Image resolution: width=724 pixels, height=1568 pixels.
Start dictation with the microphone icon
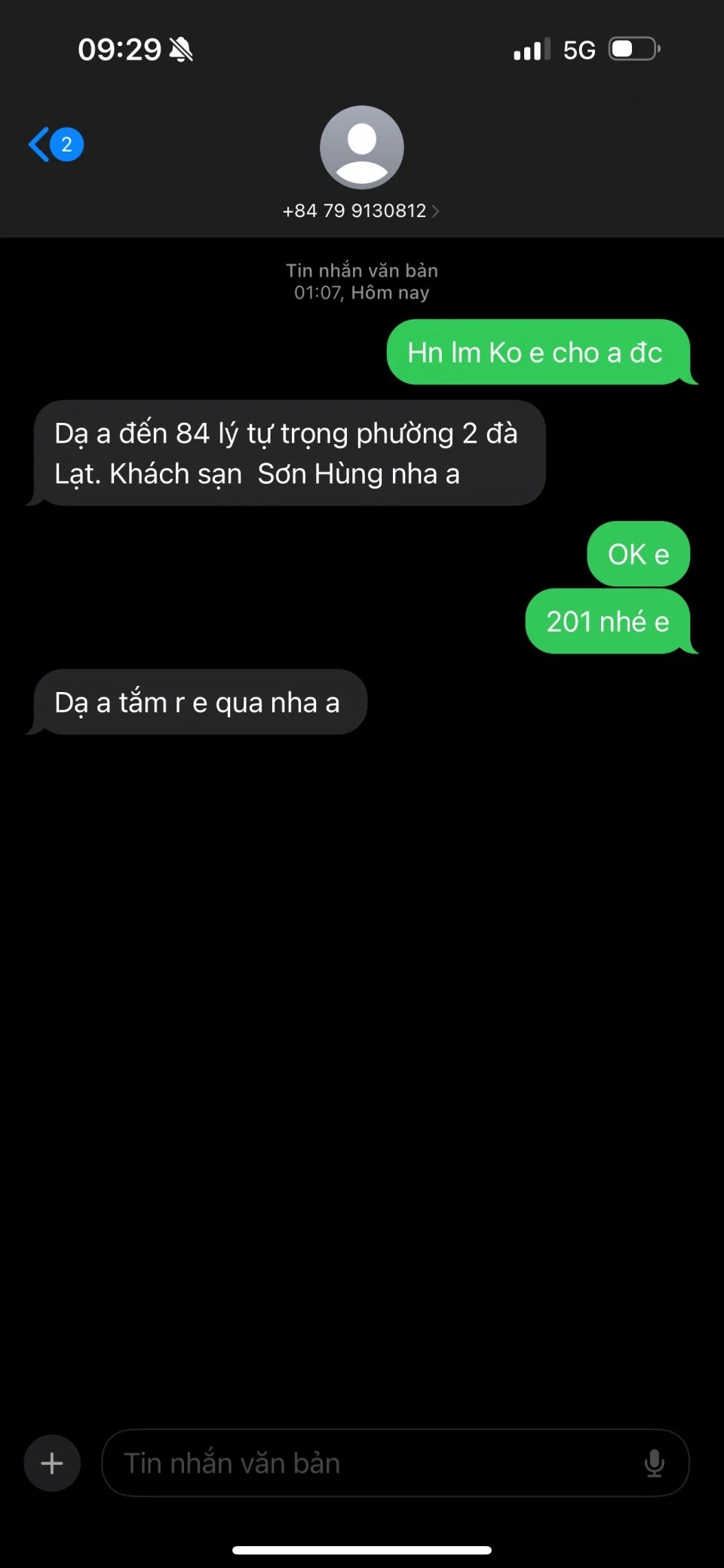click(654, 1463)
